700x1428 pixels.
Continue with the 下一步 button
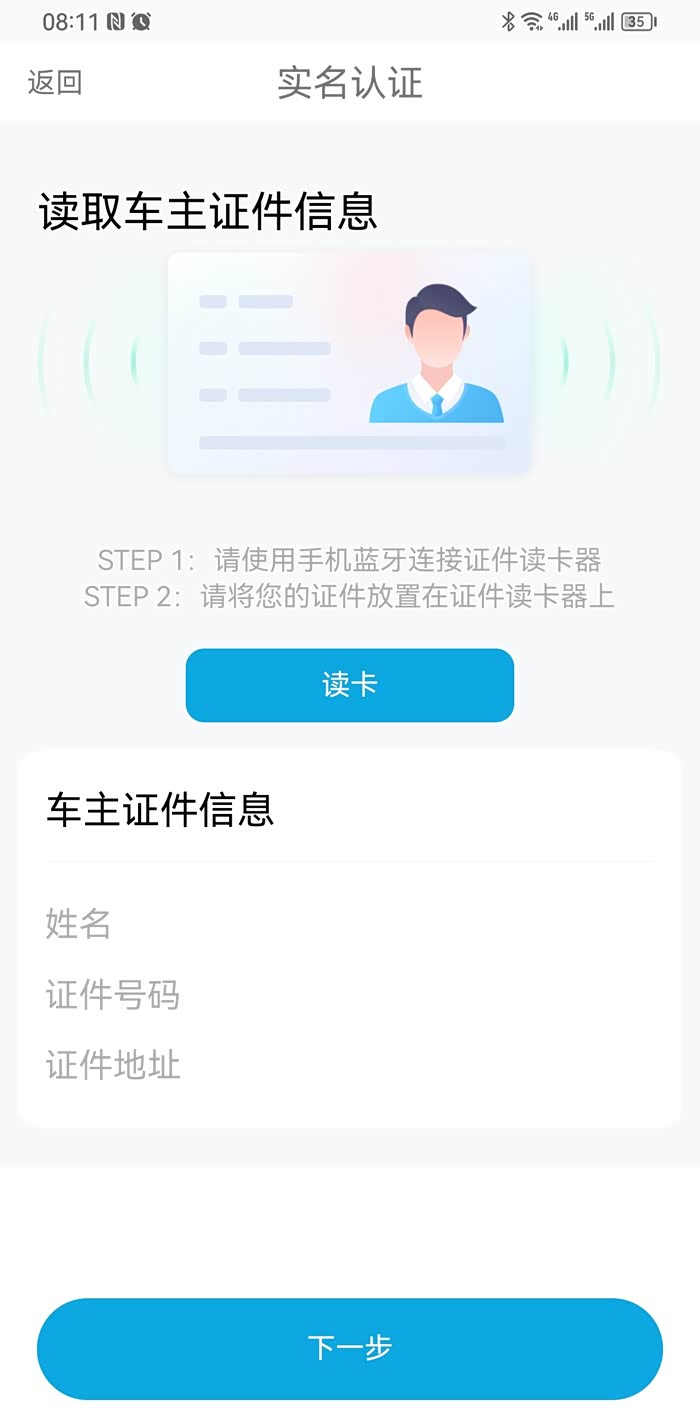coord(350,1348)
